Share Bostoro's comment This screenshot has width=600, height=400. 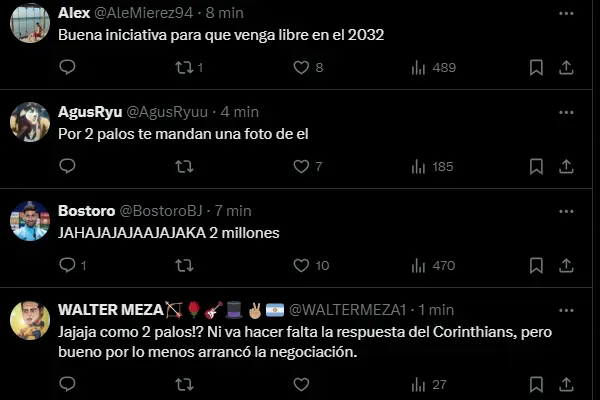565,265
